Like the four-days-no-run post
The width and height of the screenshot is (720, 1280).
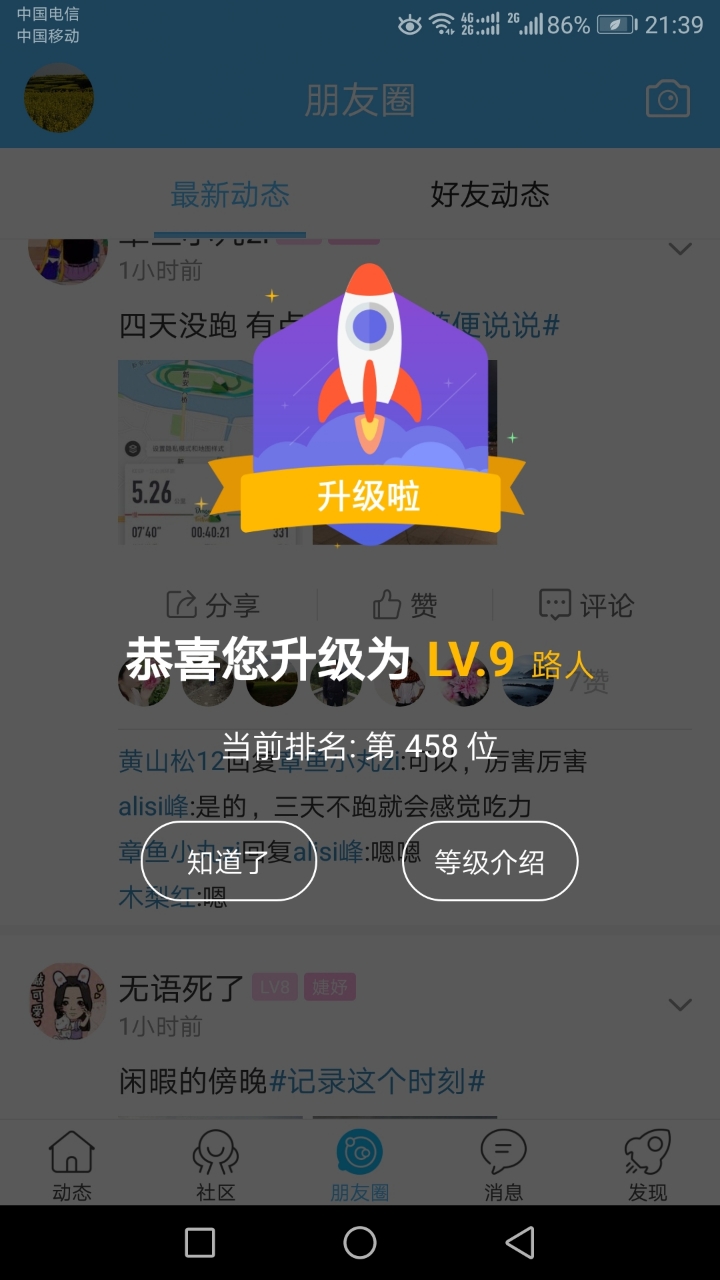(405, 605)
